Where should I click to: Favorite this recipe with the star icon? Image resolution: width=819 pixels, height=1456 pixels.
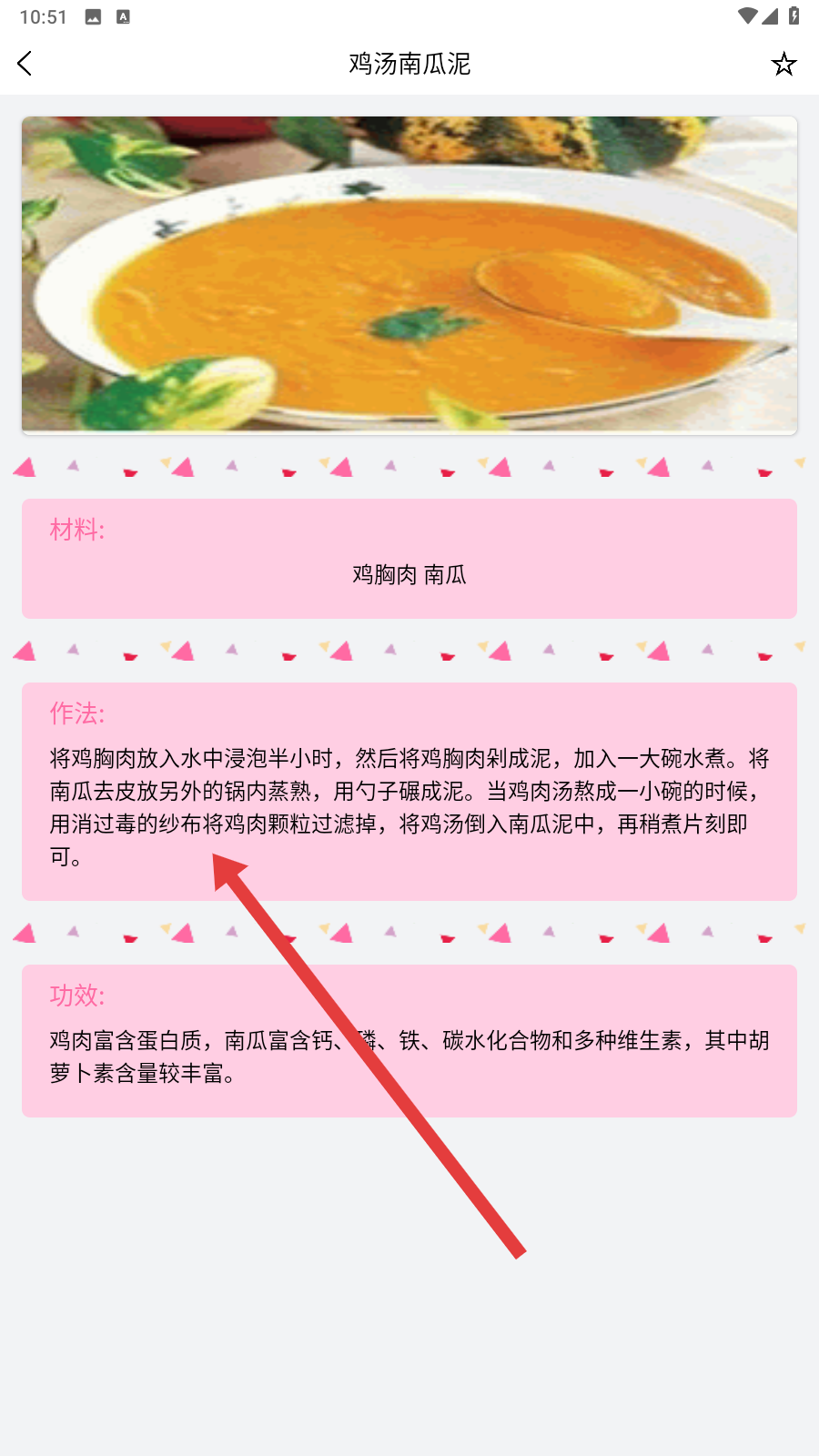pyautogui.click(x=784, y=64)
